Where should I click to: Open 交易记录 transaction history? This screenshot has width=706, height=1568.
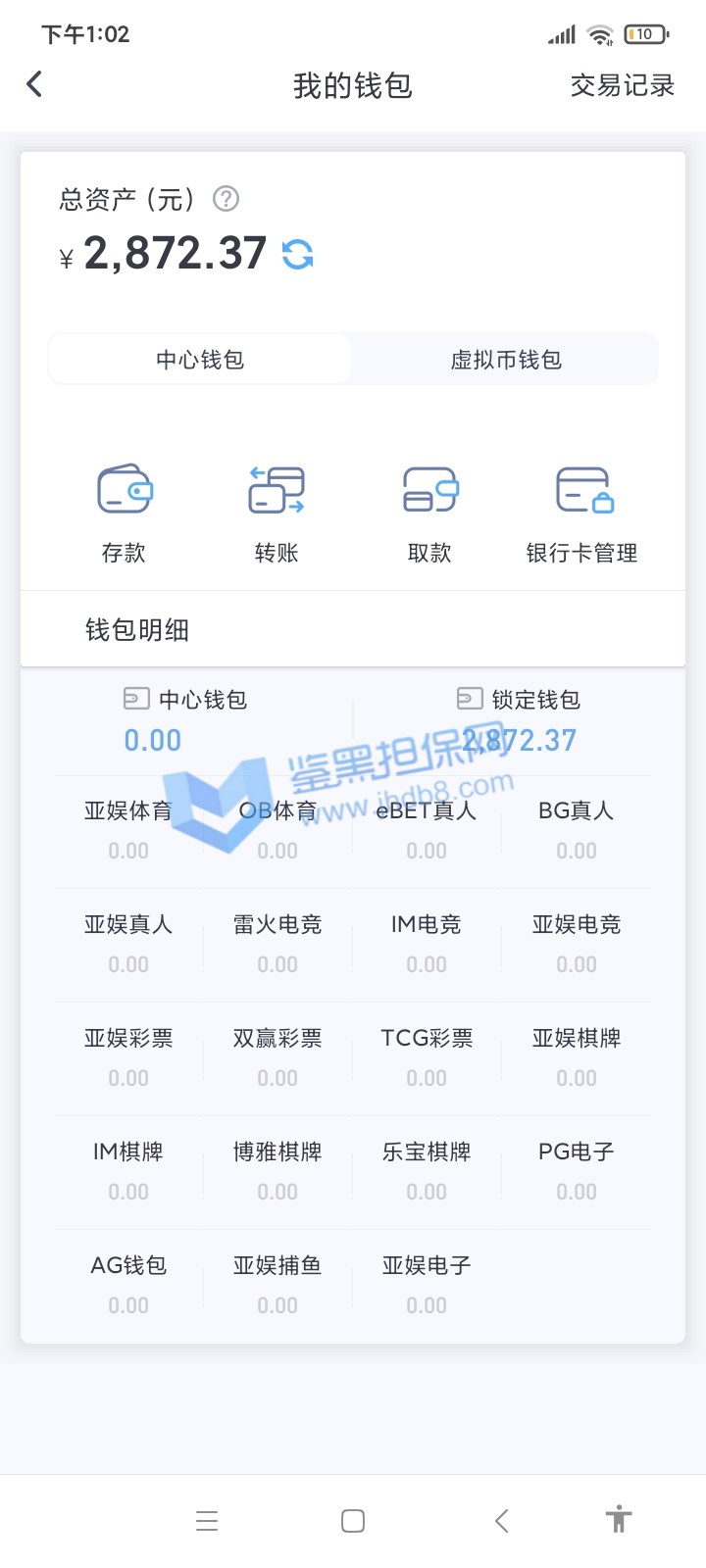622,85
